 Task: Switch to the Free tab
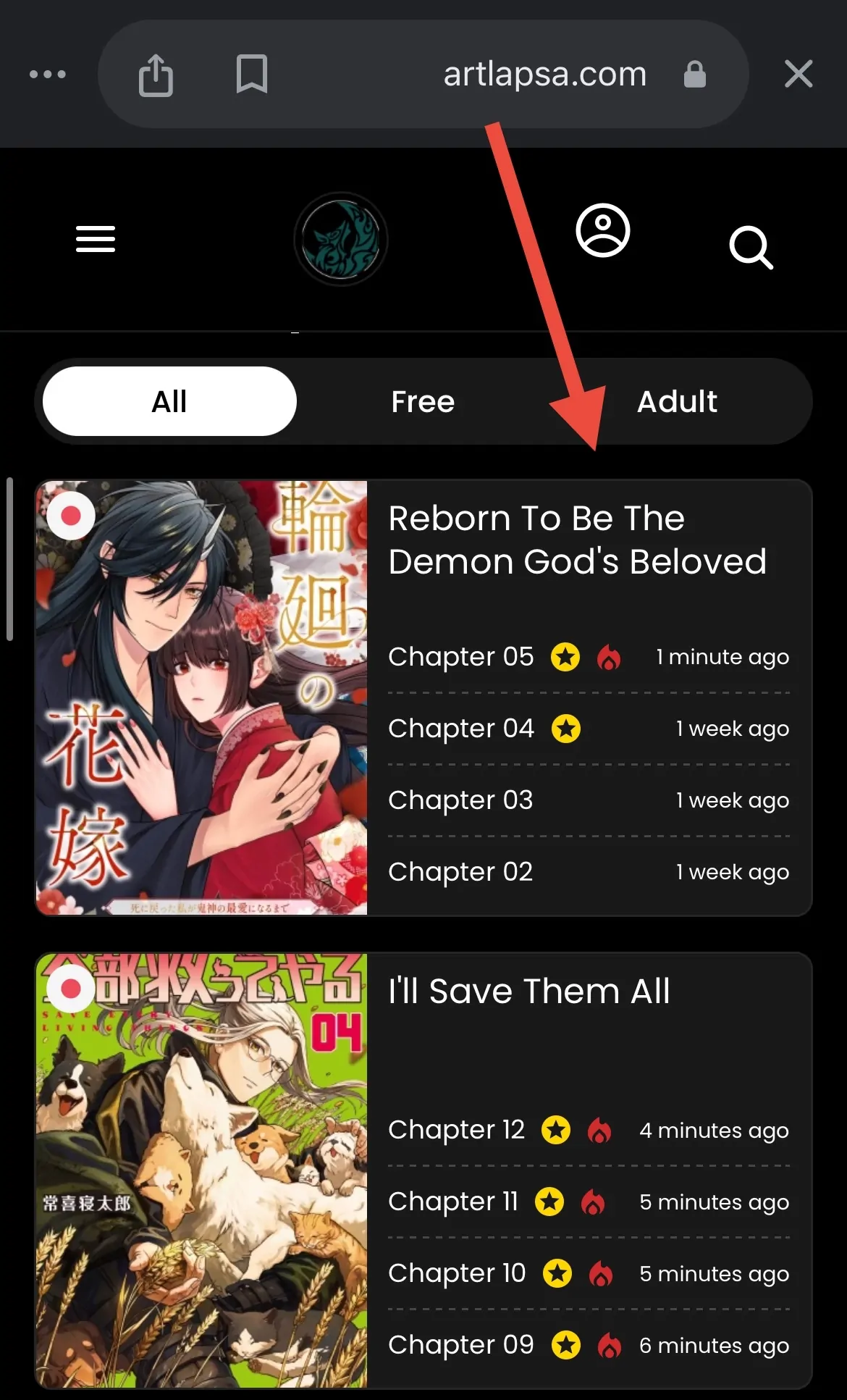[x=423, y=401]
